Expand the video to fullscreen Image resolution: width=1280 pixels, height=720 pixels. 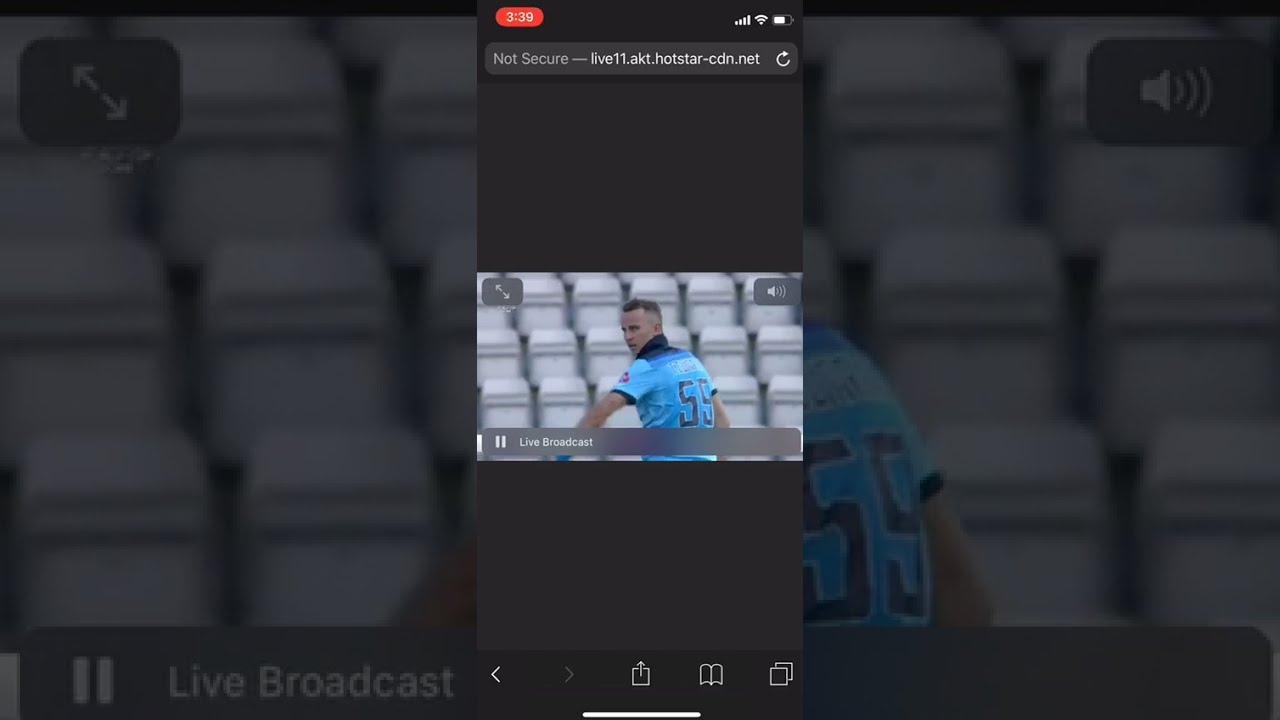502,292
